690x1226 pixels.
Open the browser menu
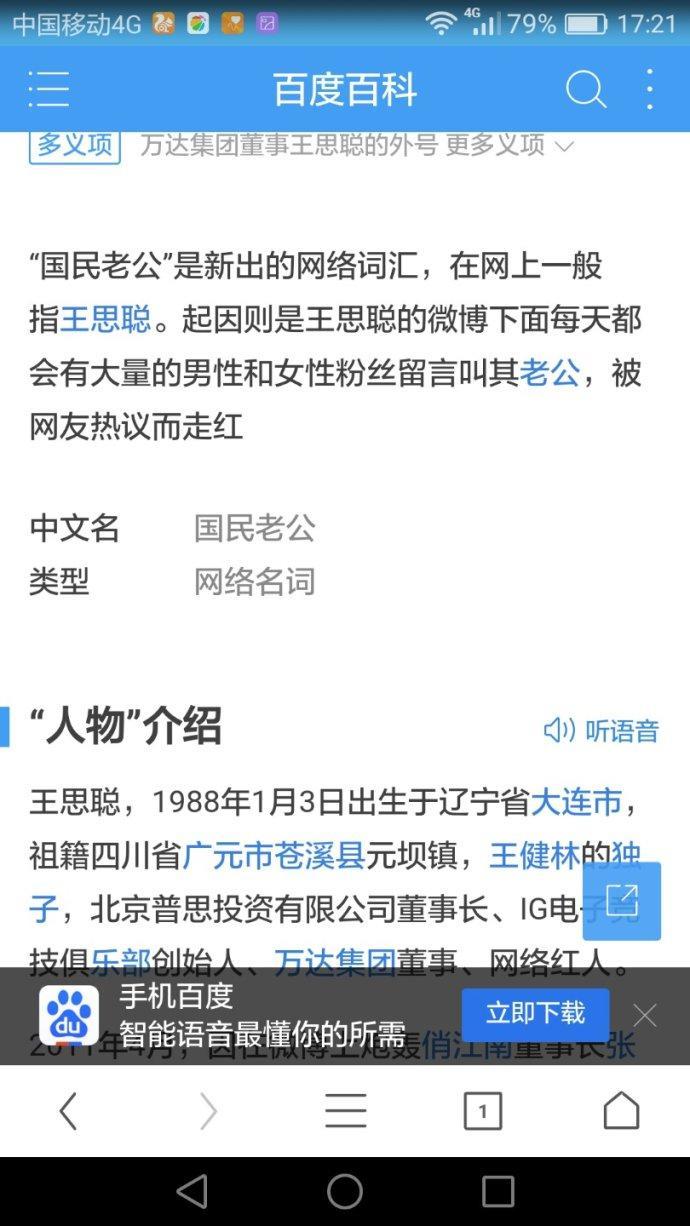(x=345, y=1110)
